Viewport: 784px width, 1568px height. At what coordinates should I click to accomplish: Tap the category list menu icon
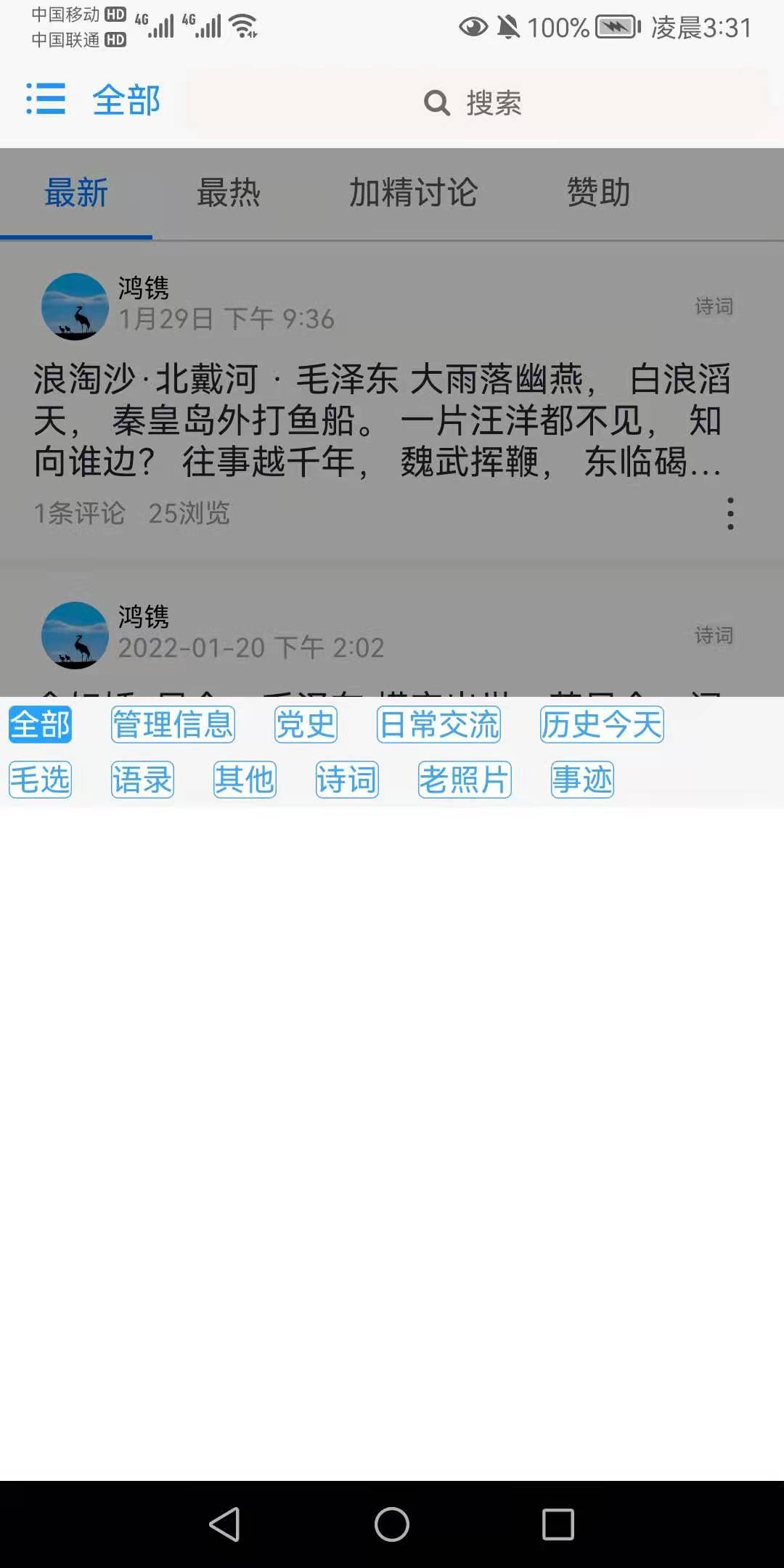[46, 99]
